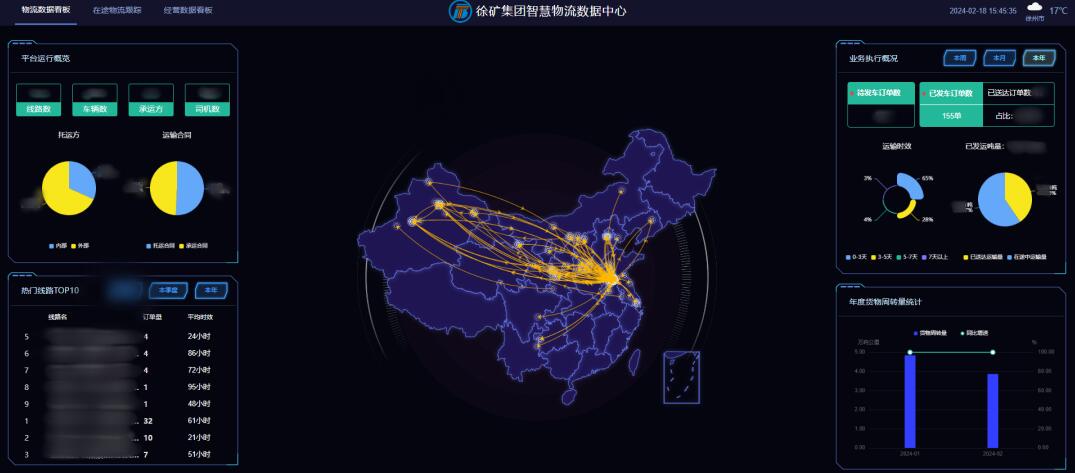Filter business overview by 本年
1075x473 pixels.
click(x=1038, y=58)
